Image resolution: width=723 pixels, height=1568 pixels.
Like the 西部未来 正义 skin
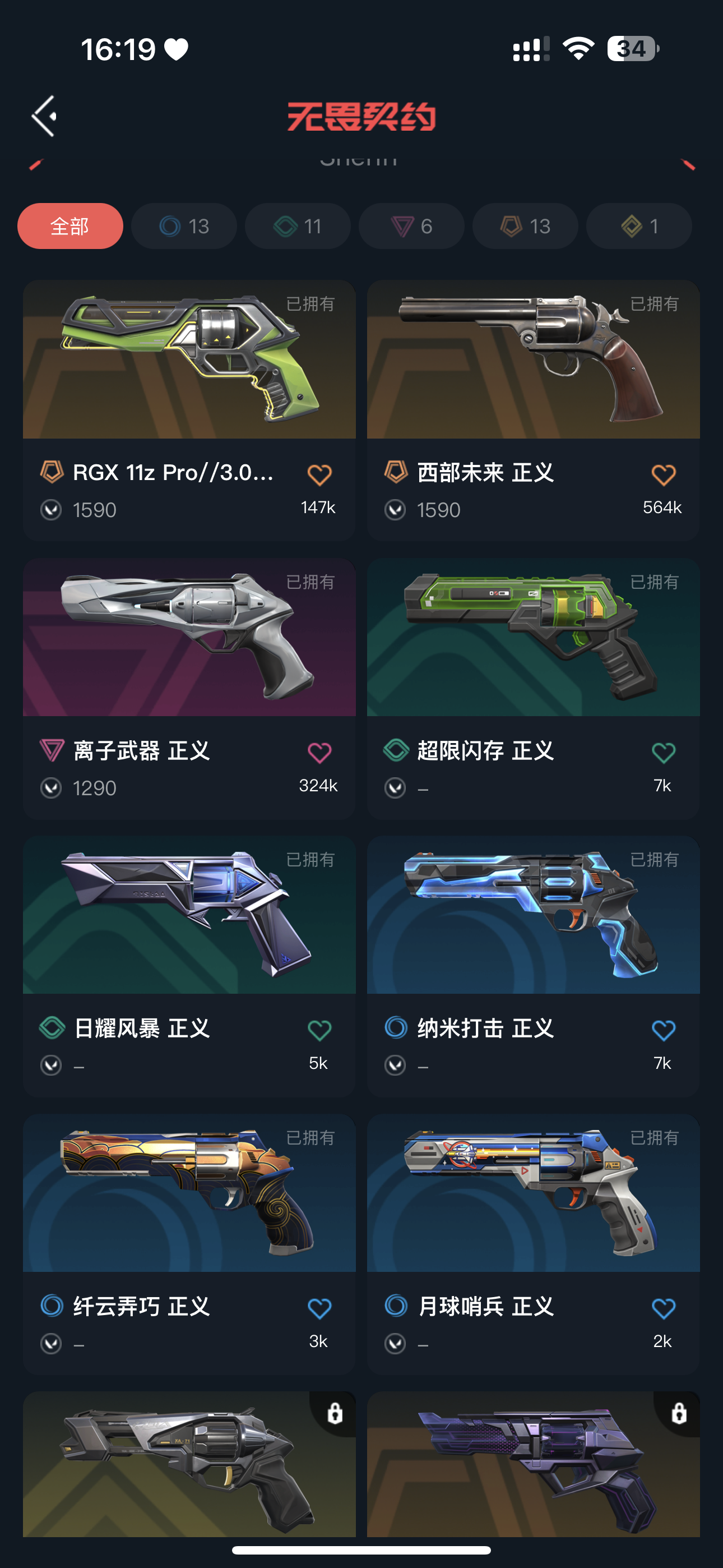[664, 475]
